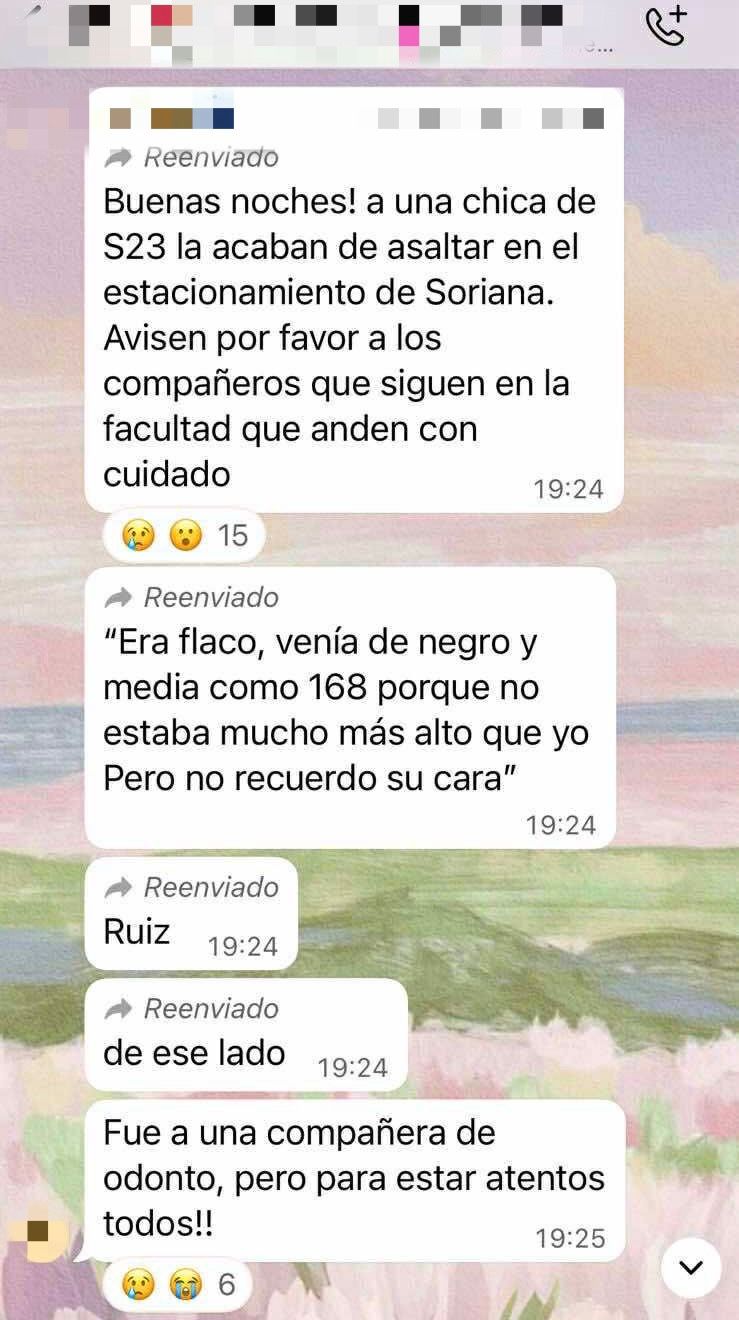The width and height of the screenshot is (739, 1320).
Task: Open reactions with count 15
Action: [x=184, y=536]
